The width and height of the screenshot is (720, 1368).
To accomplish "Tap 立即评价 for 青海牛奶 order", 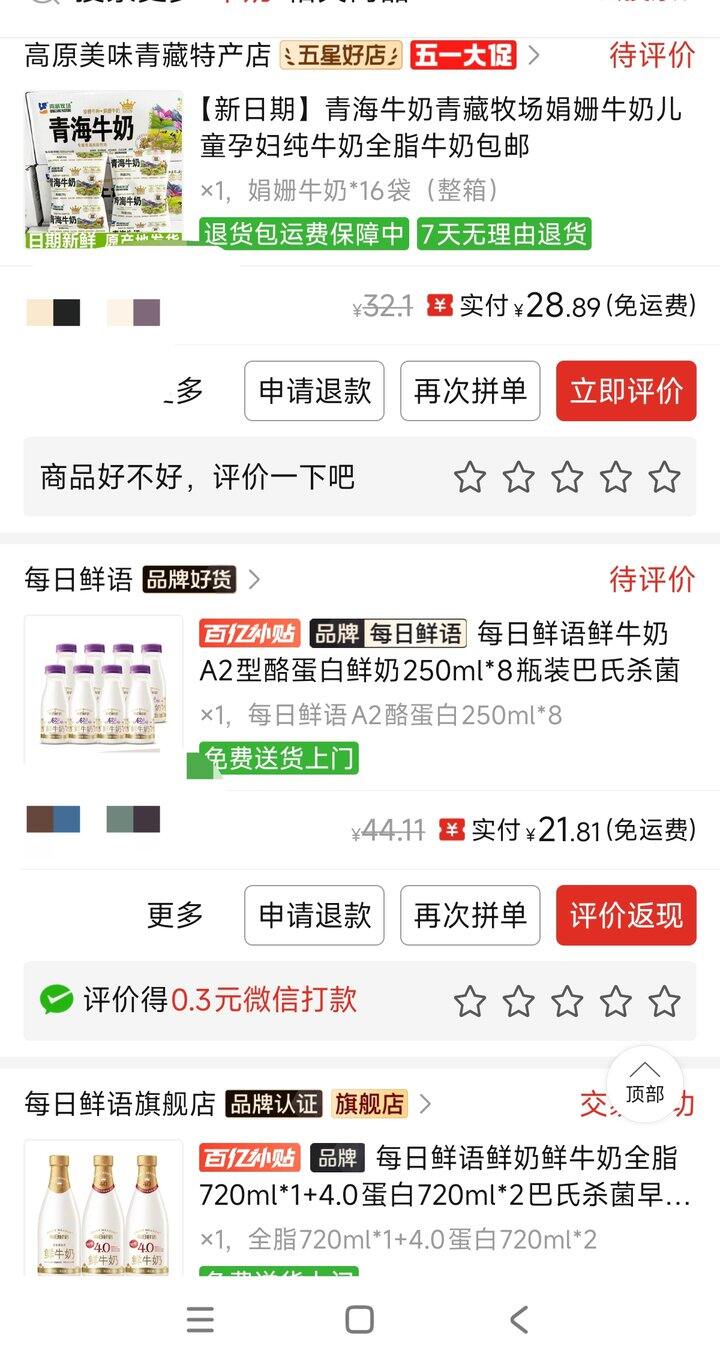I will click(x=626, y=391).
